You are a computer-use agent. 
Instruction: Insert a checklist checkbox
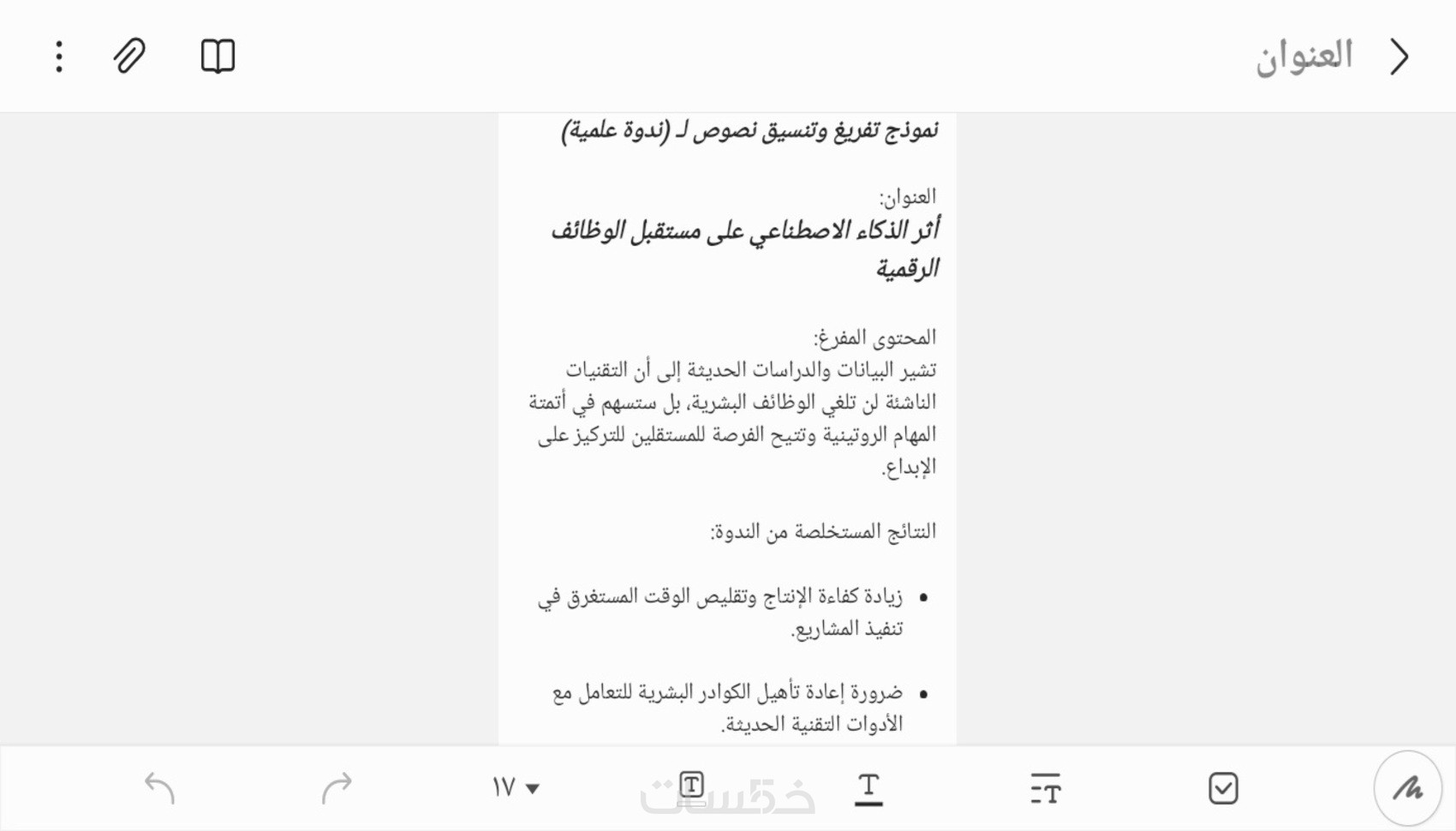click(1223, 788)
